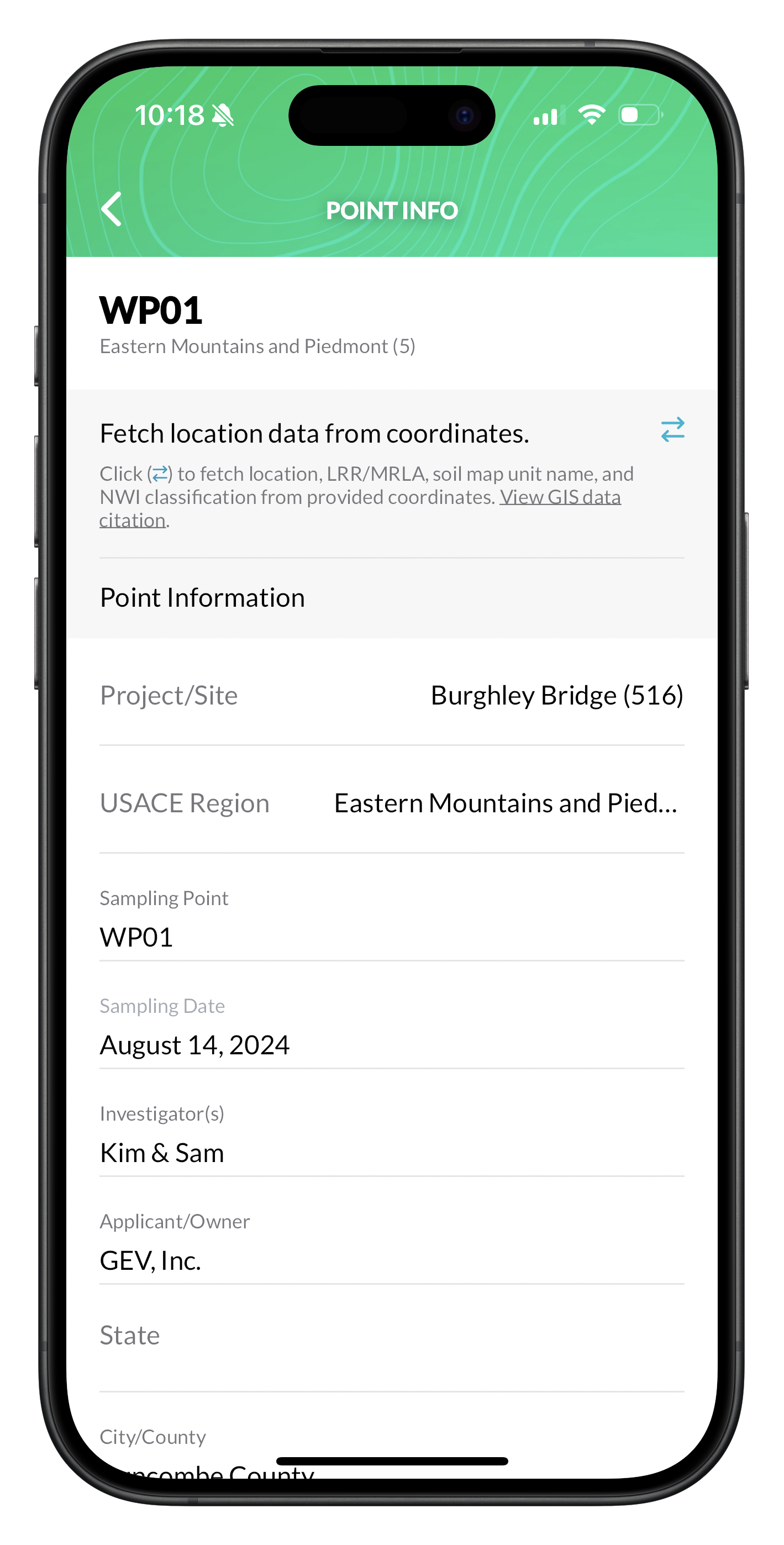Change the USACE Region

[391, 803]
